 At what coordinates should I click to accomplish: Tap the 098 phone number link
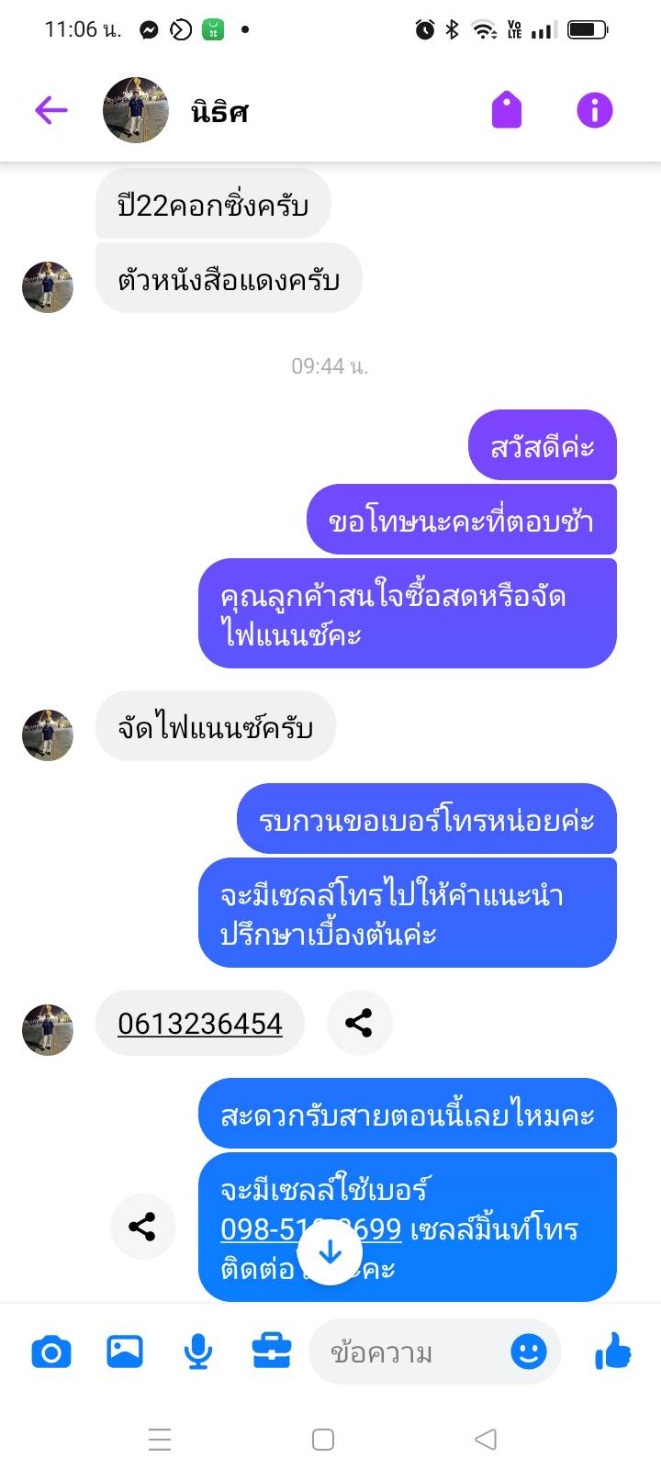tap(310, 1229)
